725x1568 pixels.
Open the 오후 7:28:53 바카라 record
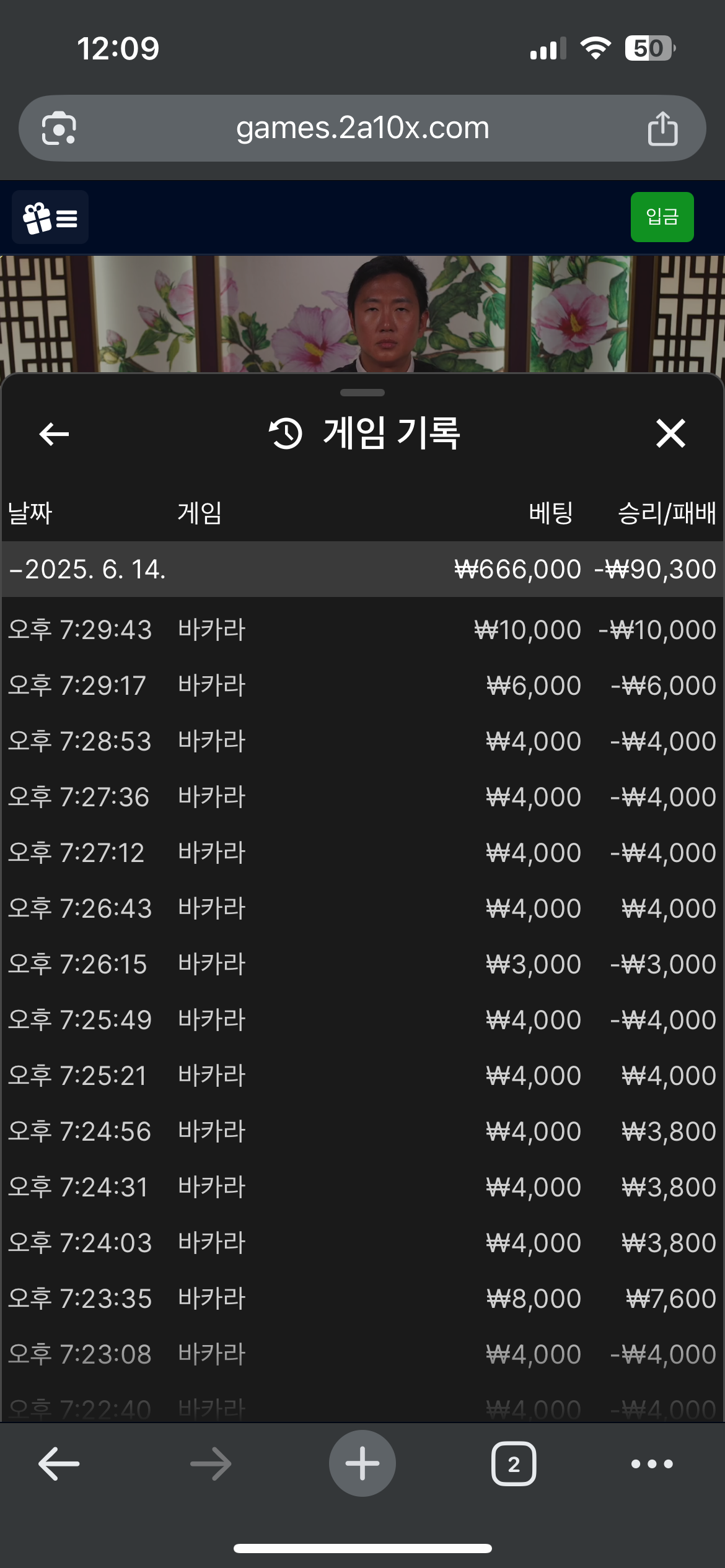(362, 741)
